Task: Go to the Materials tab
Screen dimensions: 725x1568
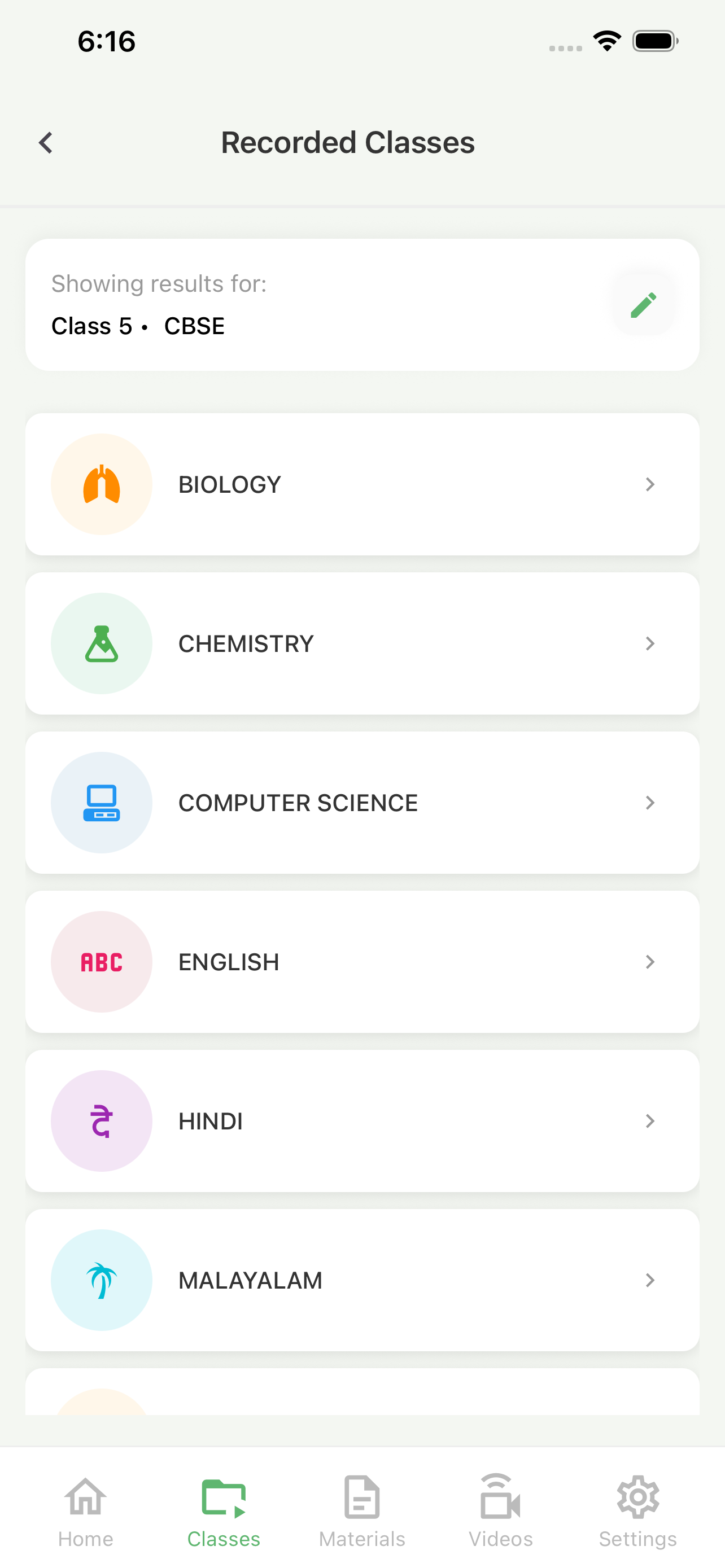Action: 362,1511
